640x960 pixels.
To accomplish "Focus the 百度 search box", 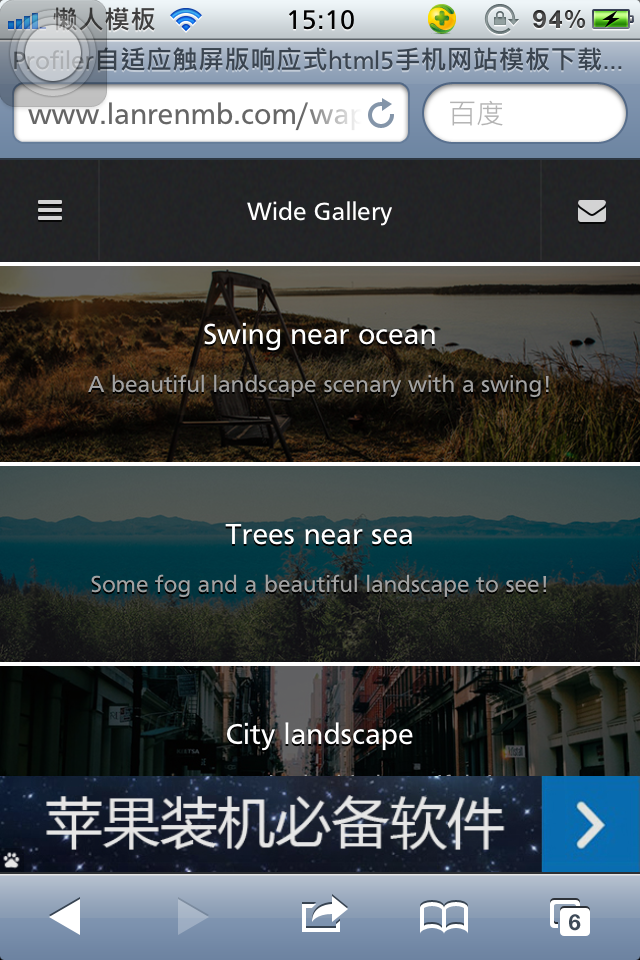I will [525, 114].
